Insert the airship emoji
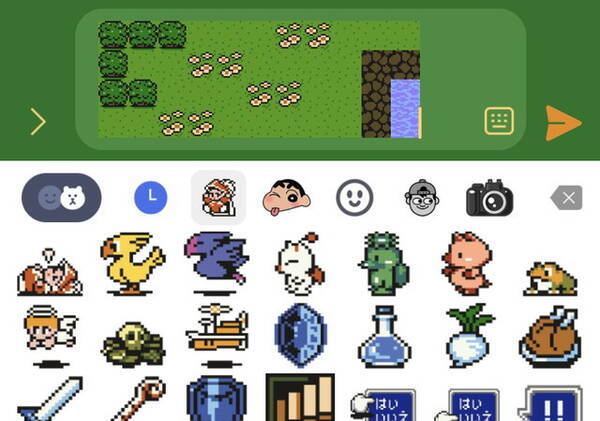 215,335
